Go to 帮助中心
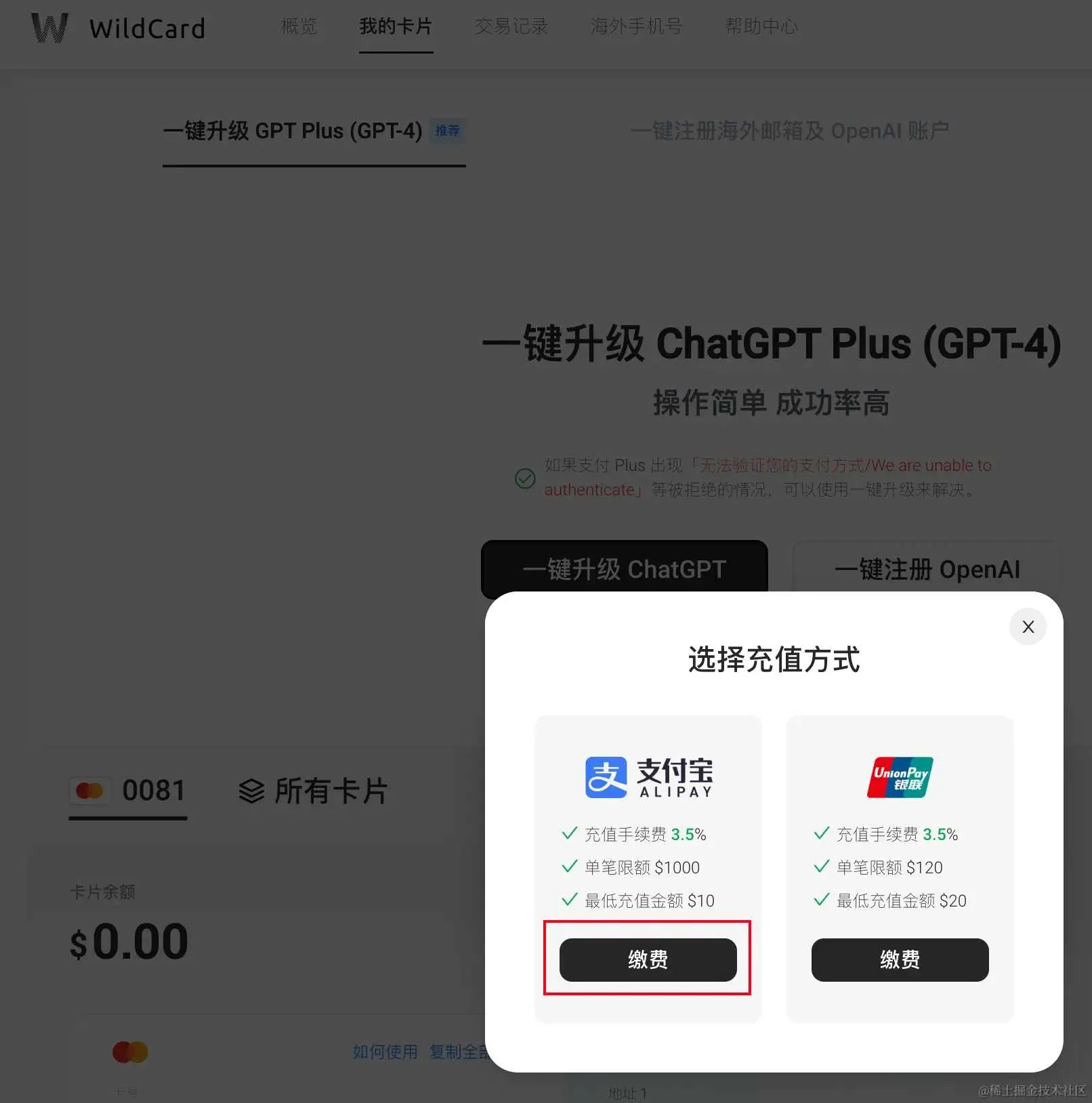The width and height of the screenshot is (1092, 1103). (761, 26)
